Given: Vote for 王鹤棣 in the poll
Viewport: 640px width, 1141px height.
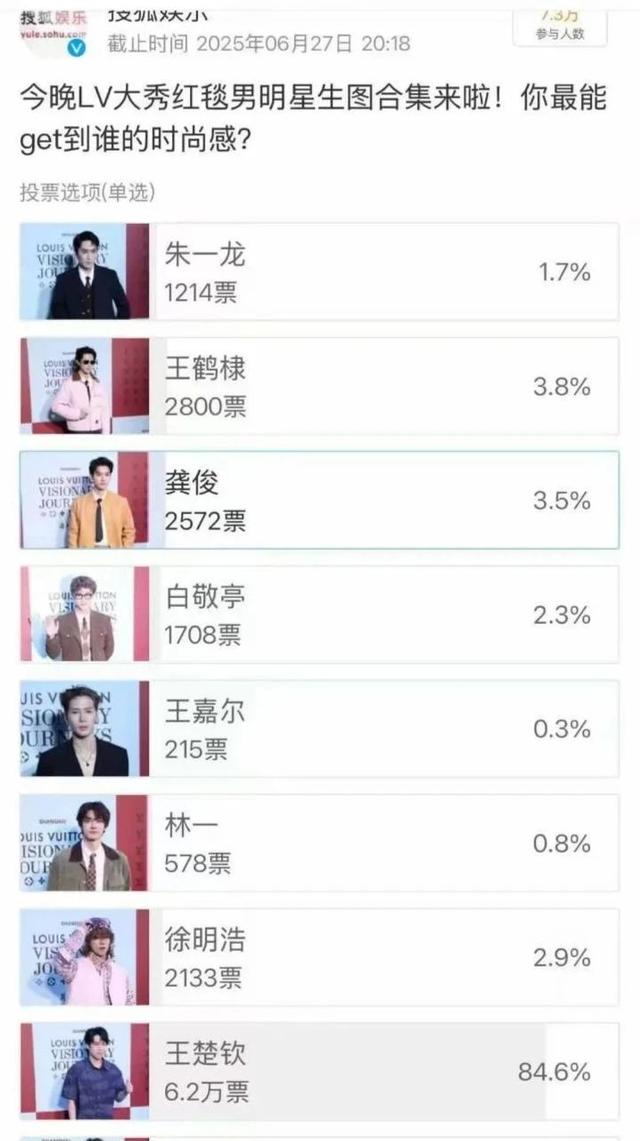Looking at the screenshot, I should point(320,386).
